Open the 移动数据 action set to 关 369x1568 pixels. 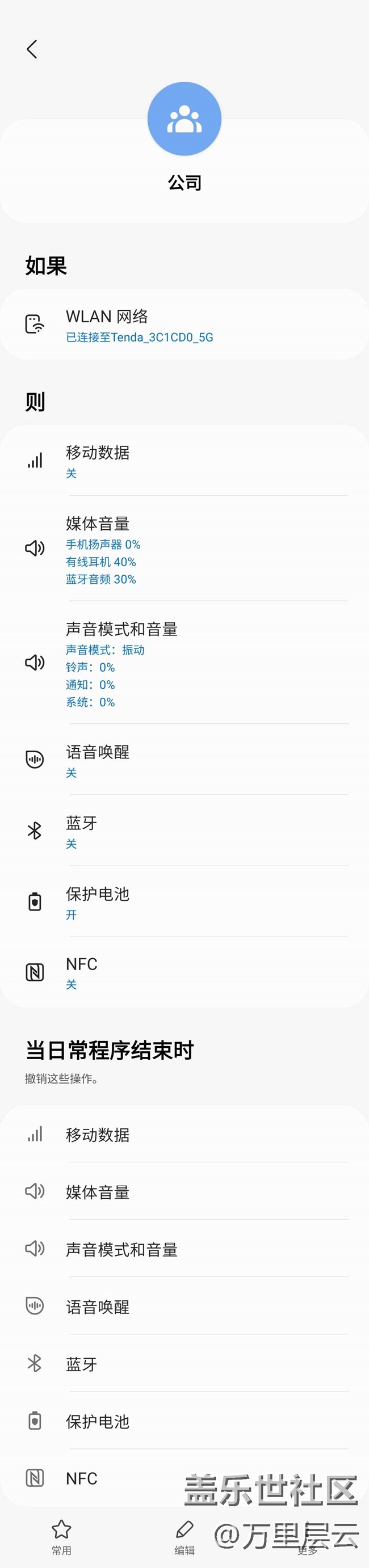[184, 461]
